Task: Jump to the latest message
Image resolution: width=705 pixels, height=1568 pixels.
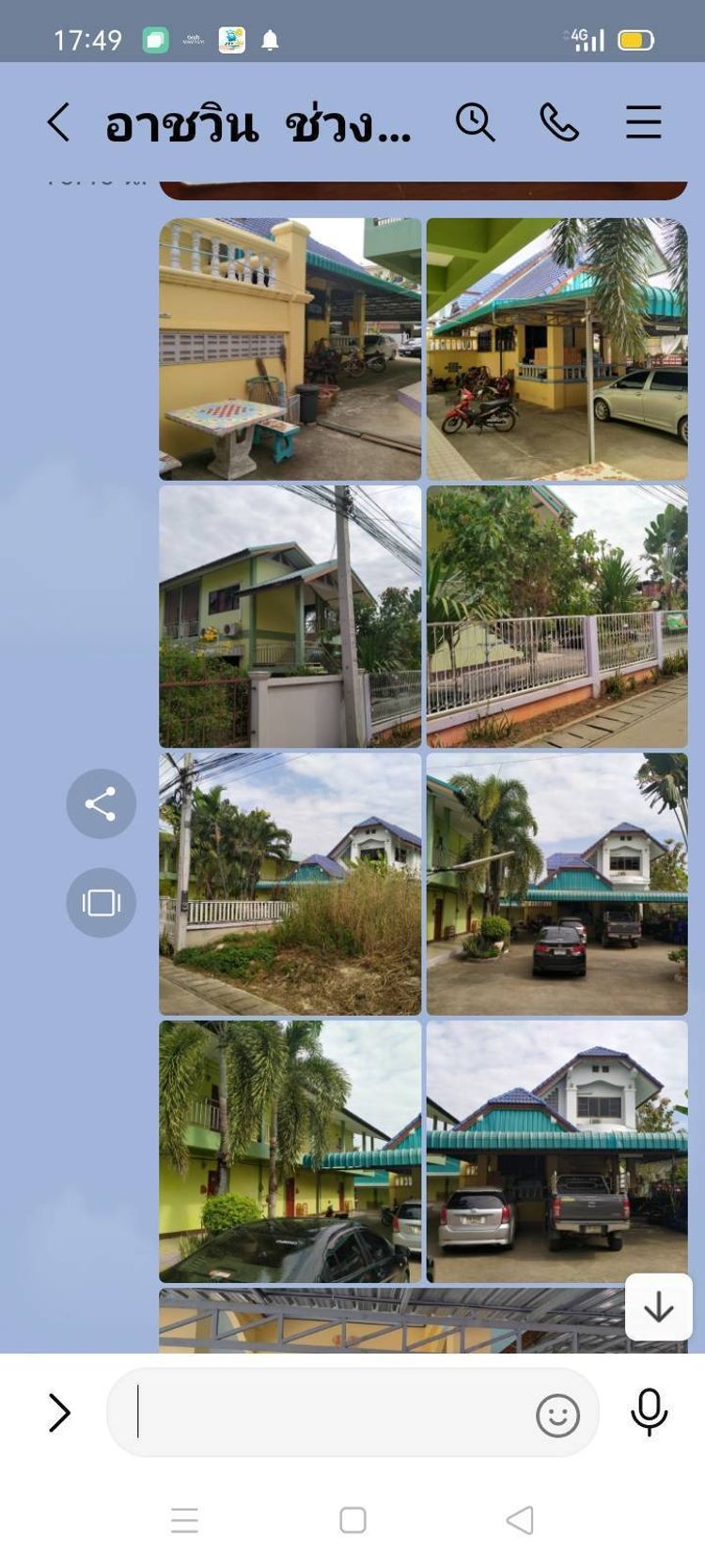Action: tap(658, 1307)
